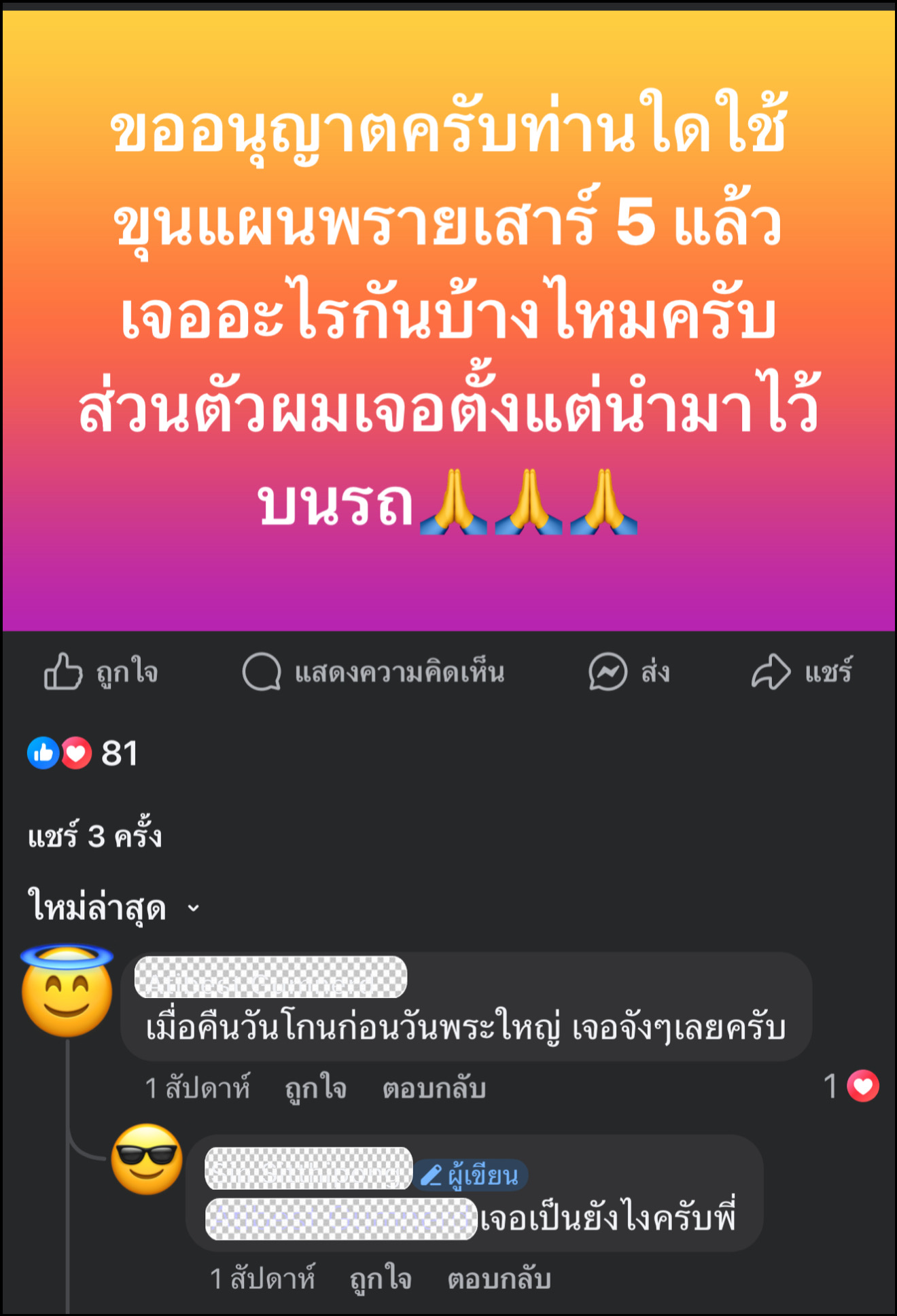Viewport: 897px width, 1316px height.
Task: Open the sunglasses-emoji author's profile picture
Action: click(147, 1160)
